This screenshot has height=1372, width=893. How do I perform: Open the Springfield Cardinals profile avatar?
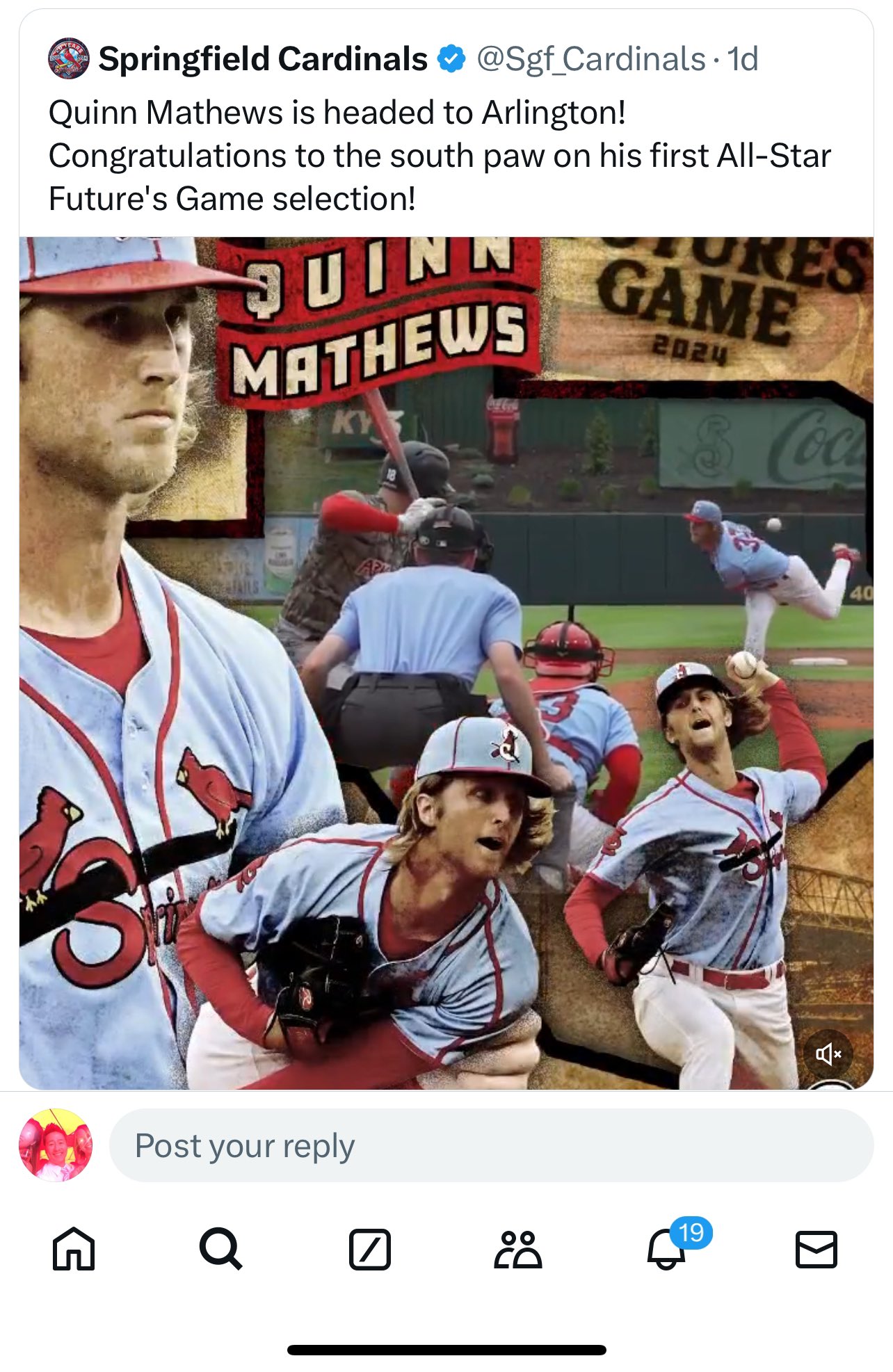coord(68,59)
